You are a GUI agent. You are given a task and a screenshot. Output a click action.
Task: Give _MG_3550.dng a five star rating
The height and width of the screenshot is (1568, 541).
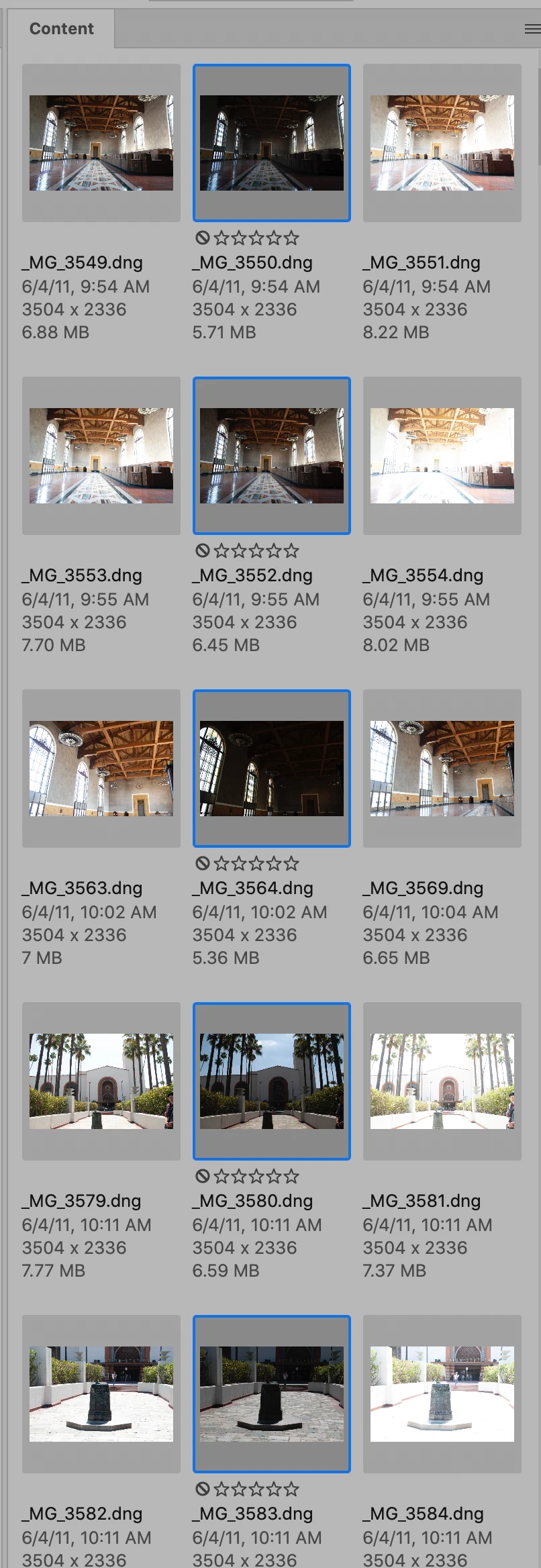[x=291, y=238]
